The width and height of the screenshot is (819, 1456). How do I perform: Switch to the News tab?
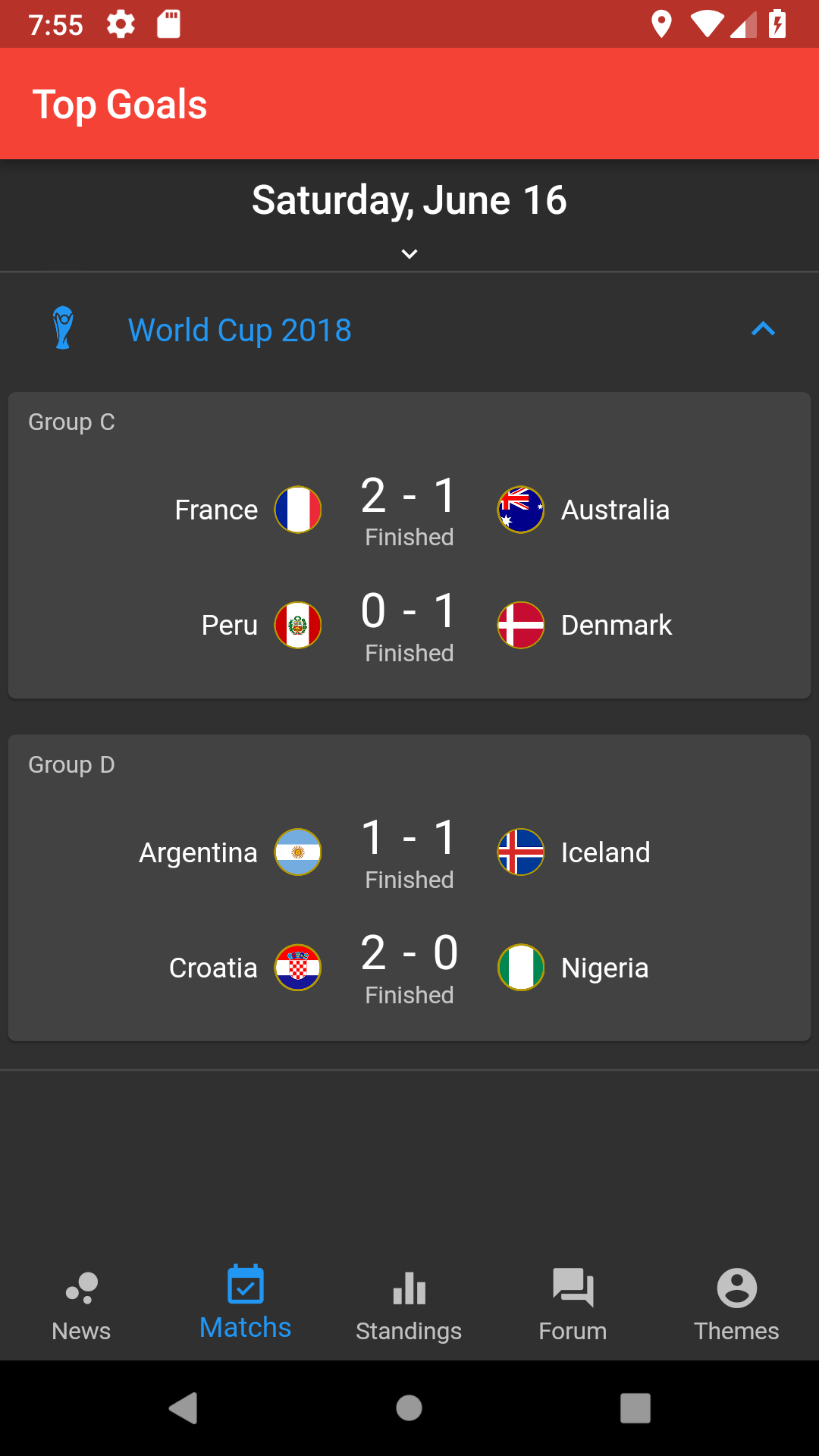pyautogui.click(x=82, y=1306)
